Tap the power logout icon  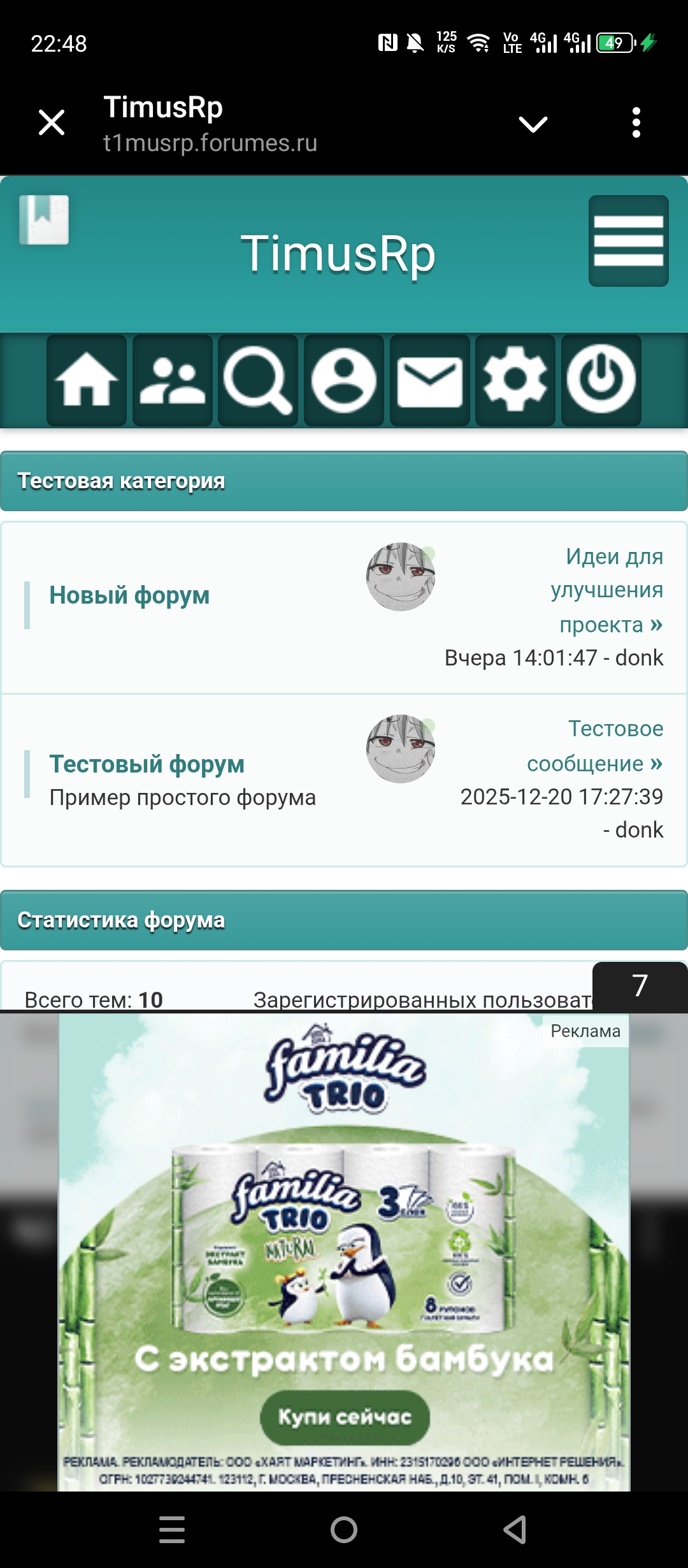click(601, 381)
